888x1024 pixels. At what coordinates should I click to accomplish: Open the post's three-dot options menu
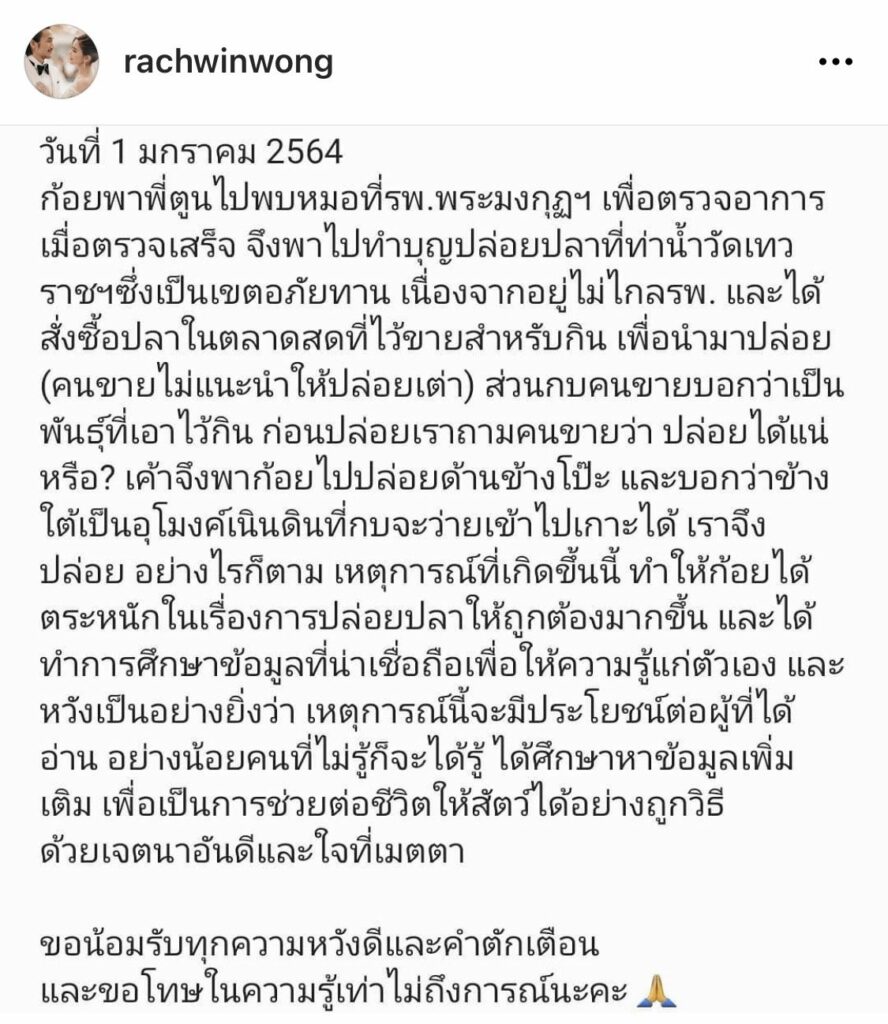click(835, 62)
